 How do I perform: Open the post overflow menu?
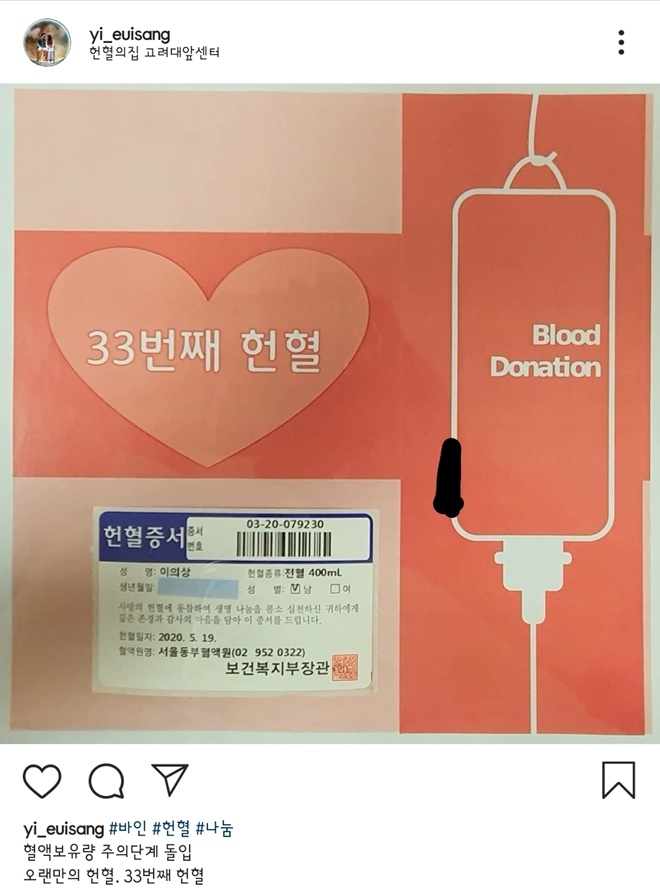[621, 42]
